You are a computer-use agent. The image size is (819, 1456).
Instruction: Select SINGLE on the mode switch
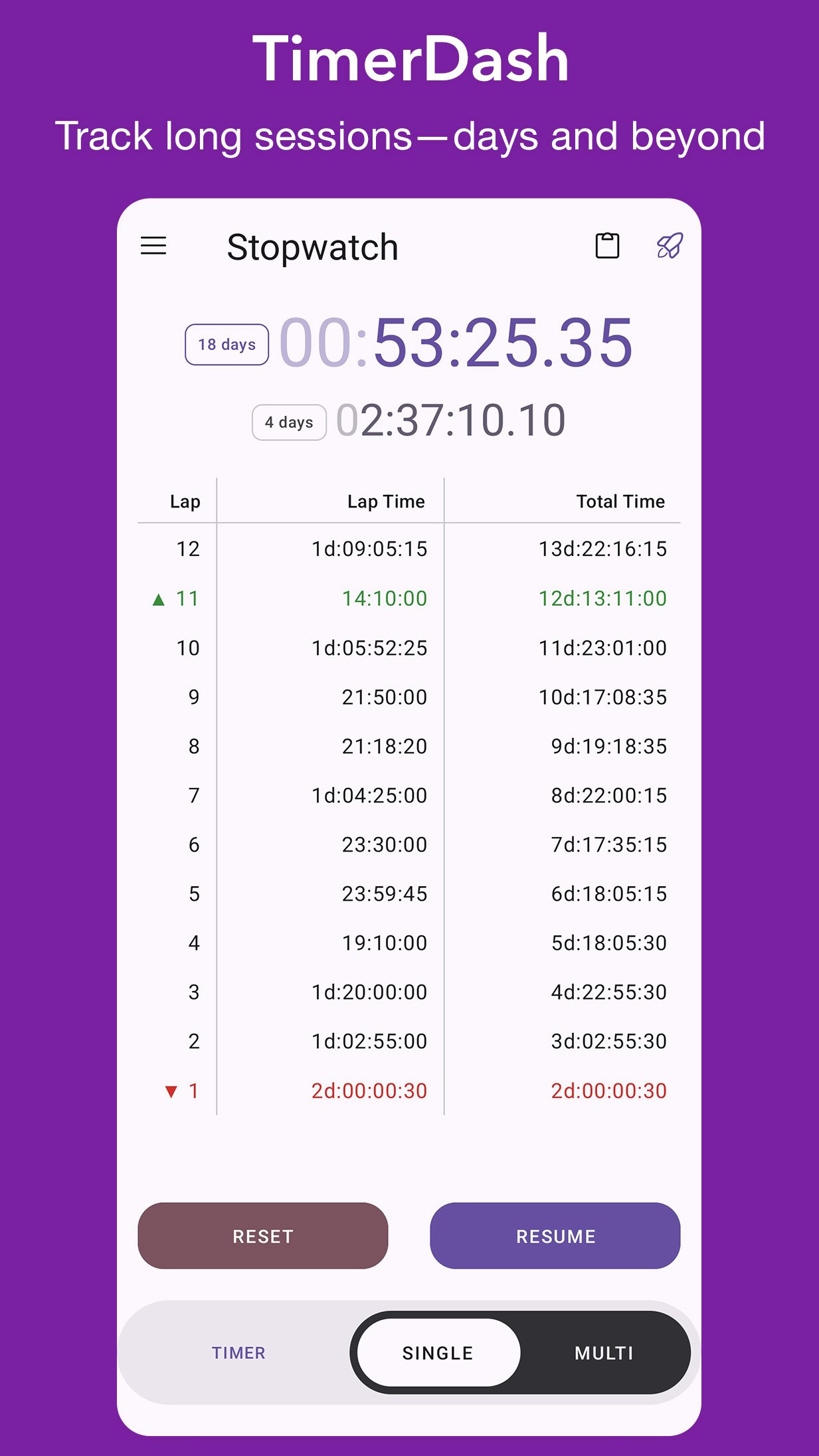pyautogui.click(x=436, y=1352)
